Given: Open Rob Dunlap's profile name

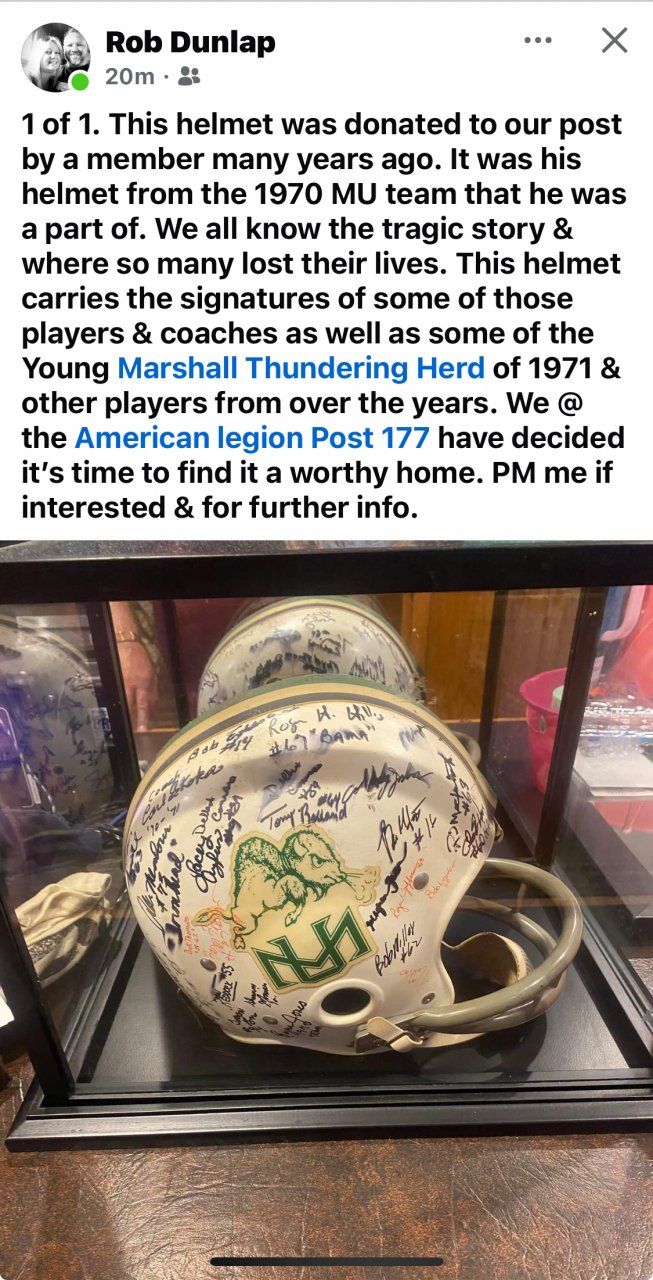Looking at the screenshot, I should click(x=190, y=42).
